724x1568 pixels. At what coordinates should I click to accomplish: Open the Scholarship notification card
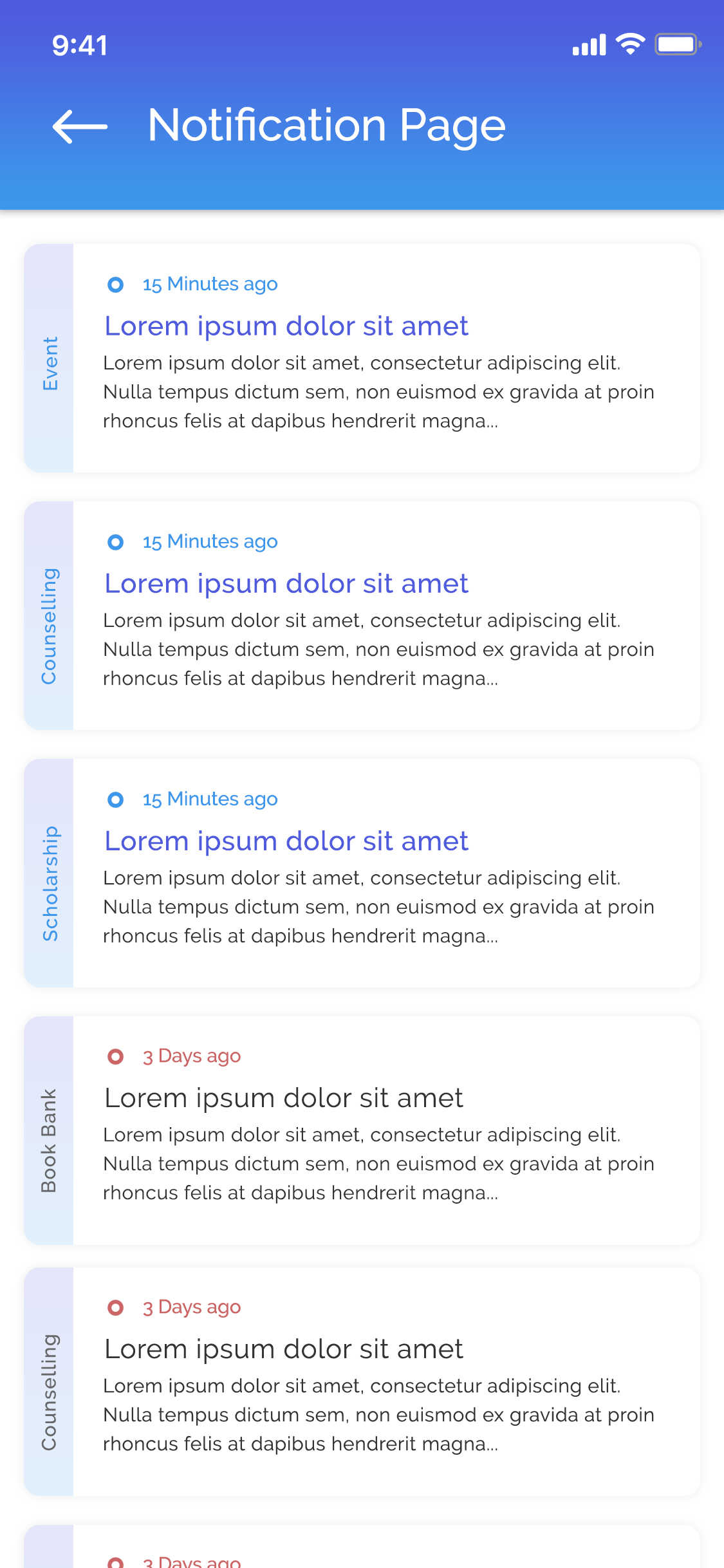tap(362, 873)
